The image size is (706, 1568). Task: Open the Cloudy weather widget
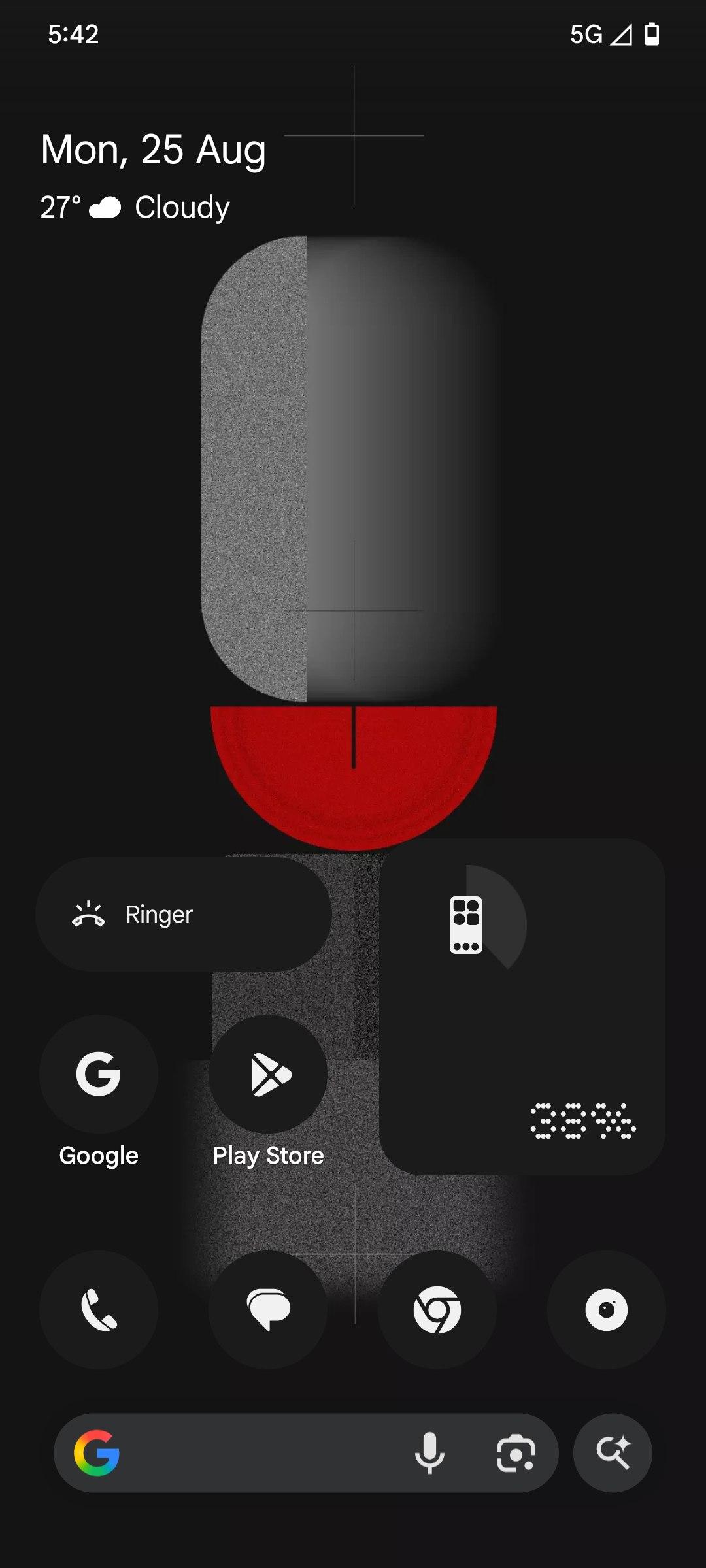(x=135, y=207)
